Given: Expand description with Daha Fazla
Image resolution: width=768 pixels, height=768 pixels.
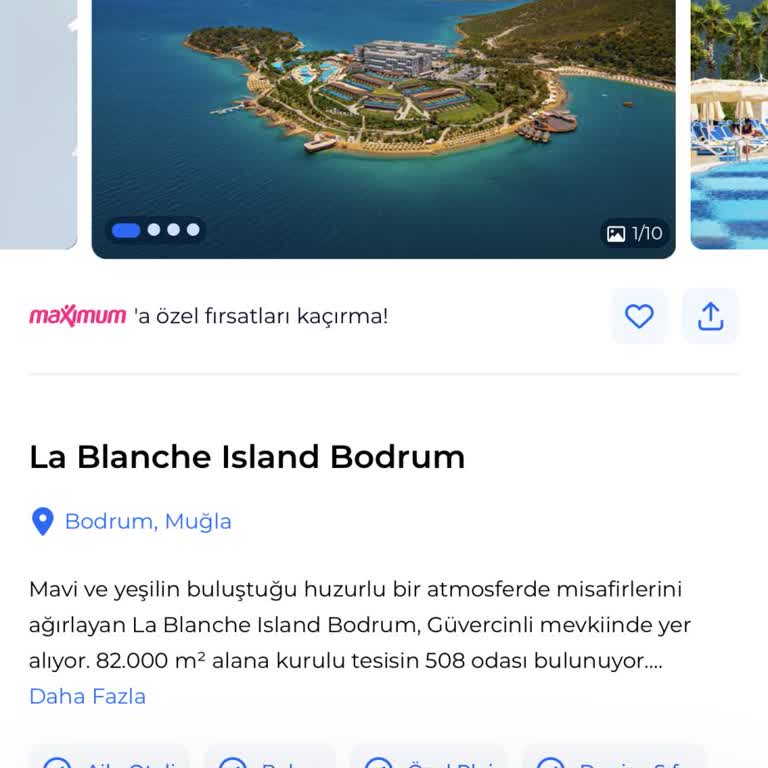Looking at the screenshot, I should pyautogui.click(x=87, y=696).
